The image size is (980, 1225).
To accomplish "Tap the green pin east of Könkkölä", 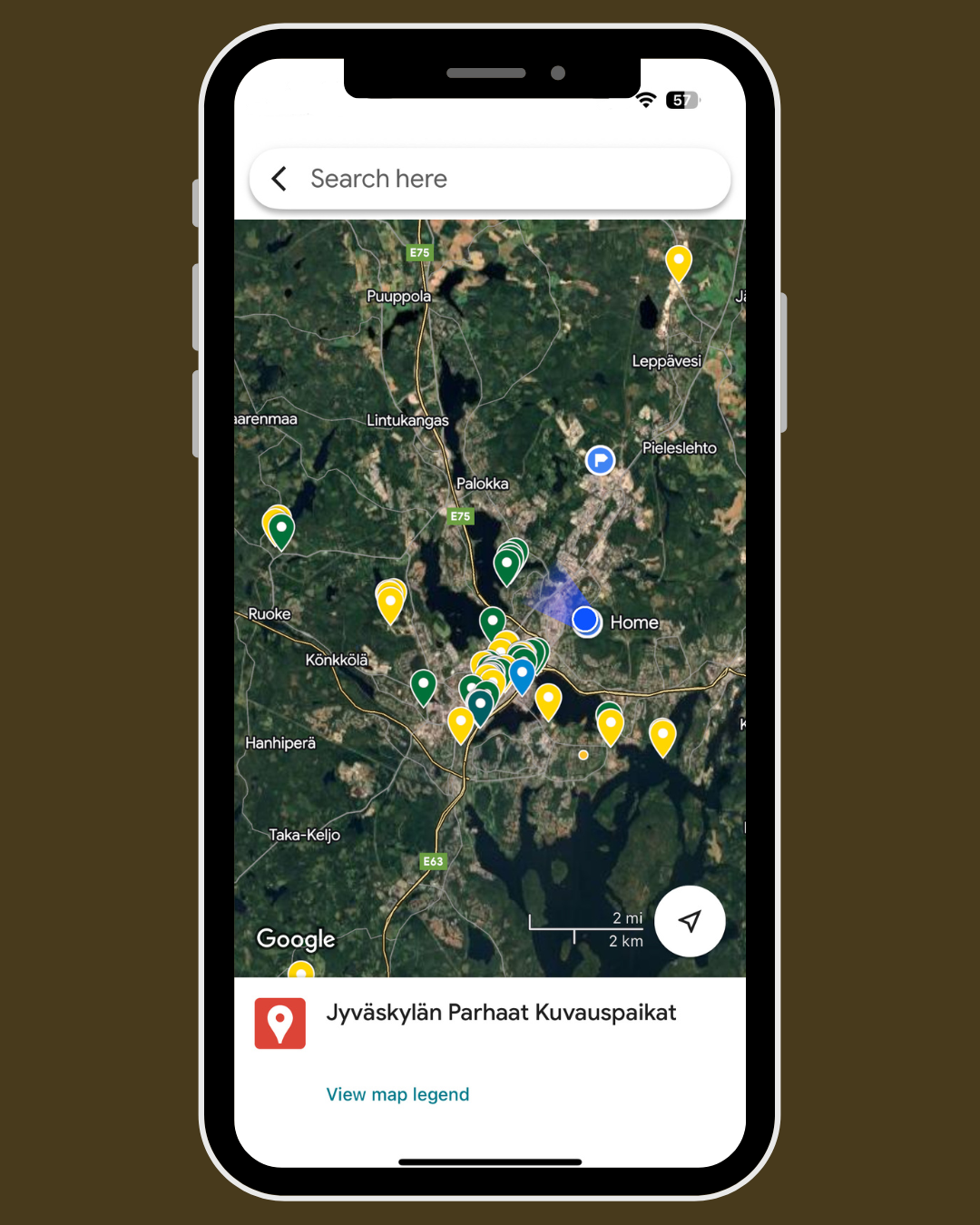I will coord(424,686).
